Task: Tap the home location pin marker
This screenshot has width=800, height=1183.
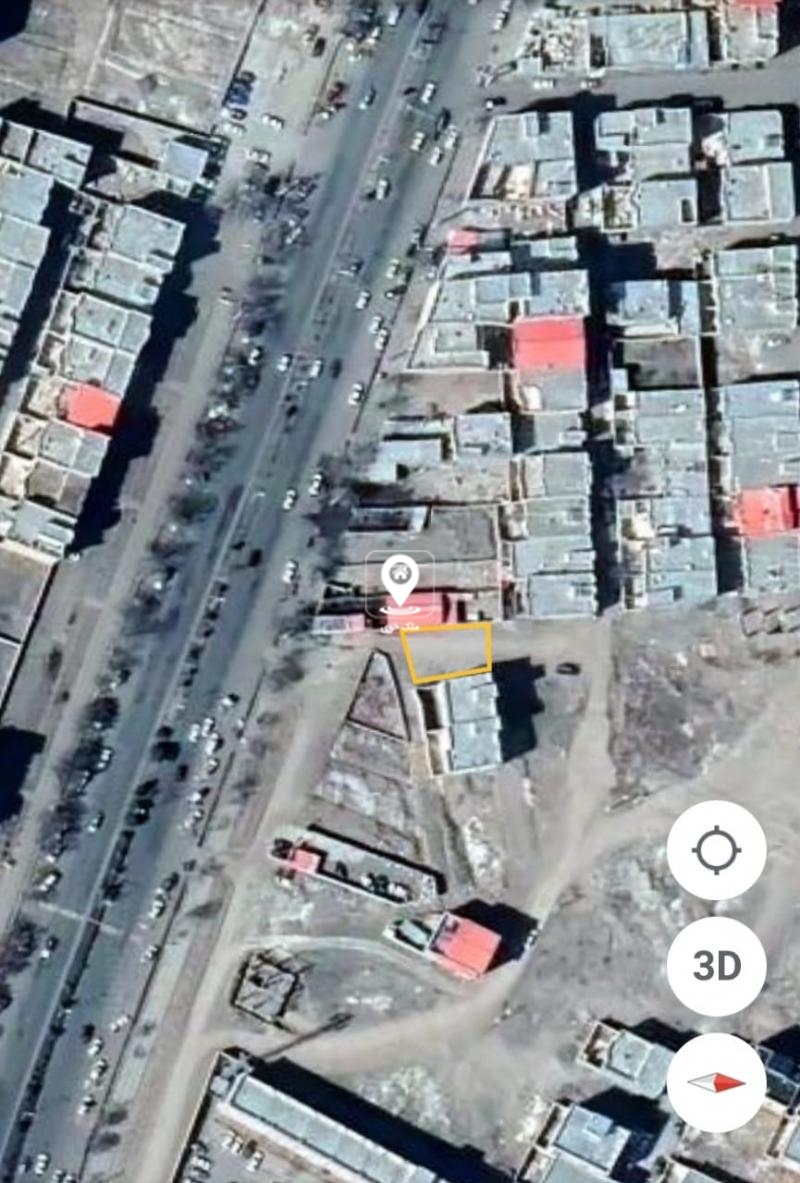Action: [x=399, y=579]
